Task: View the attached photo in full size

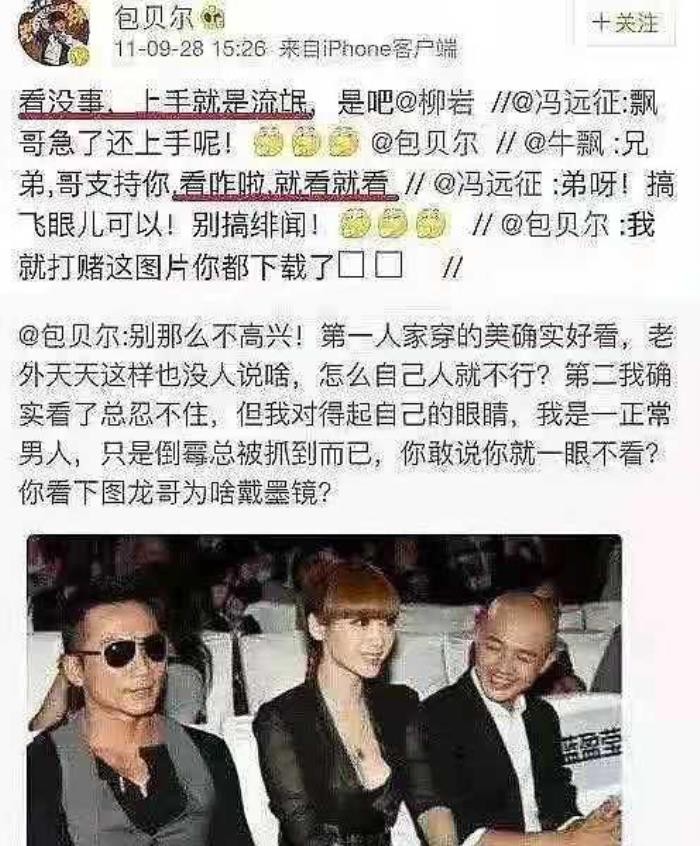Action: click(x=323, y=690)
